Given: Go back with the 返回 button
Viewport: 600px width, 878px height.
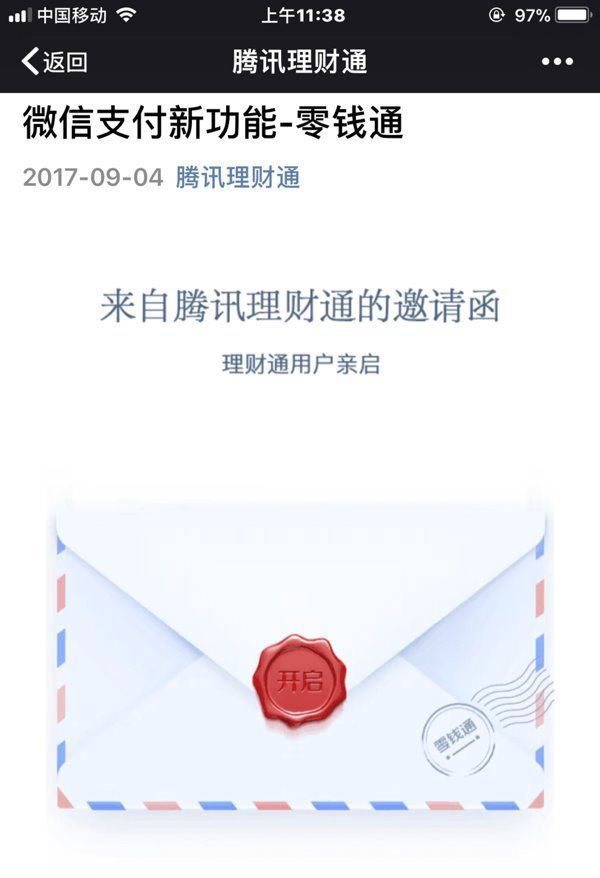Looking at the screenshot, I should tap(55, 62).
